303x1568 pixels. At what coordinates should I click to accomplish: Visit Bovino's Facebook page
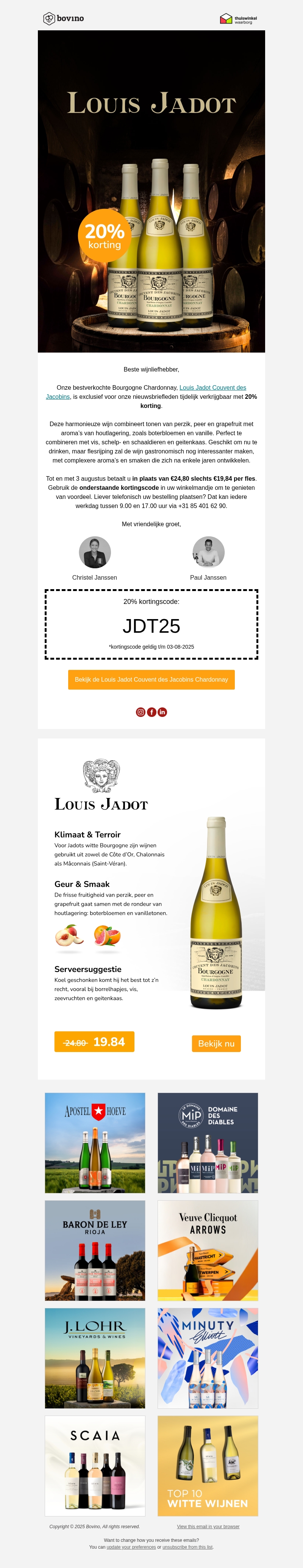pyautogui.click(x=151, y=712)
